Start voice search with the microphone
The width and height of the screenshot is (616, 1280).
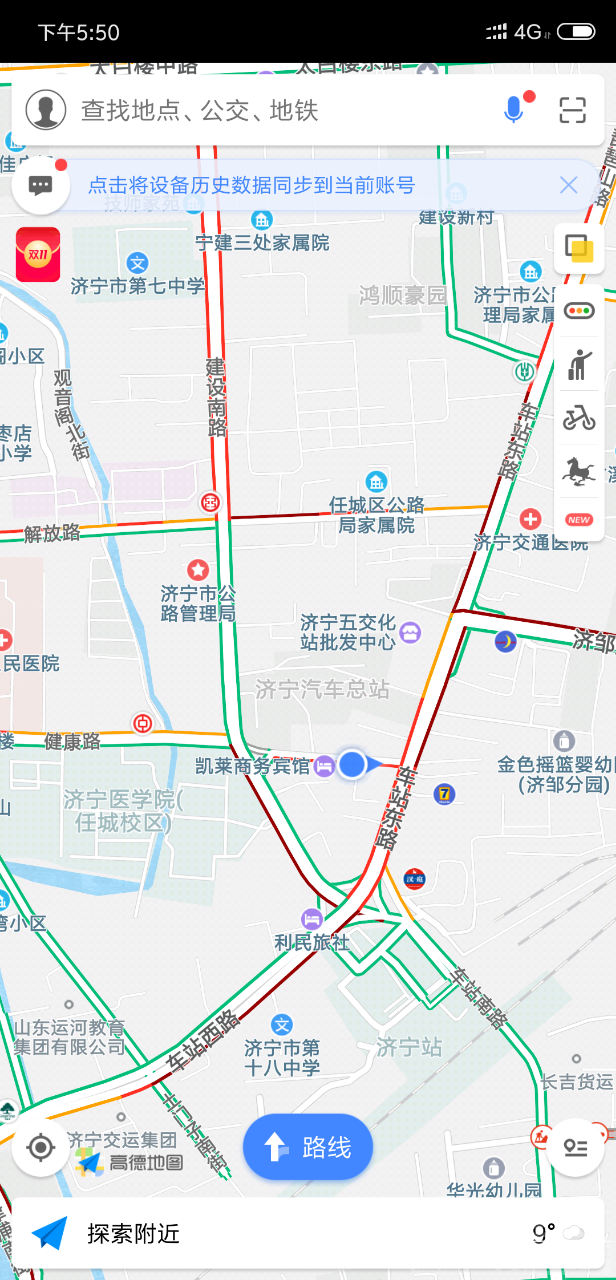tap(514, 109)
